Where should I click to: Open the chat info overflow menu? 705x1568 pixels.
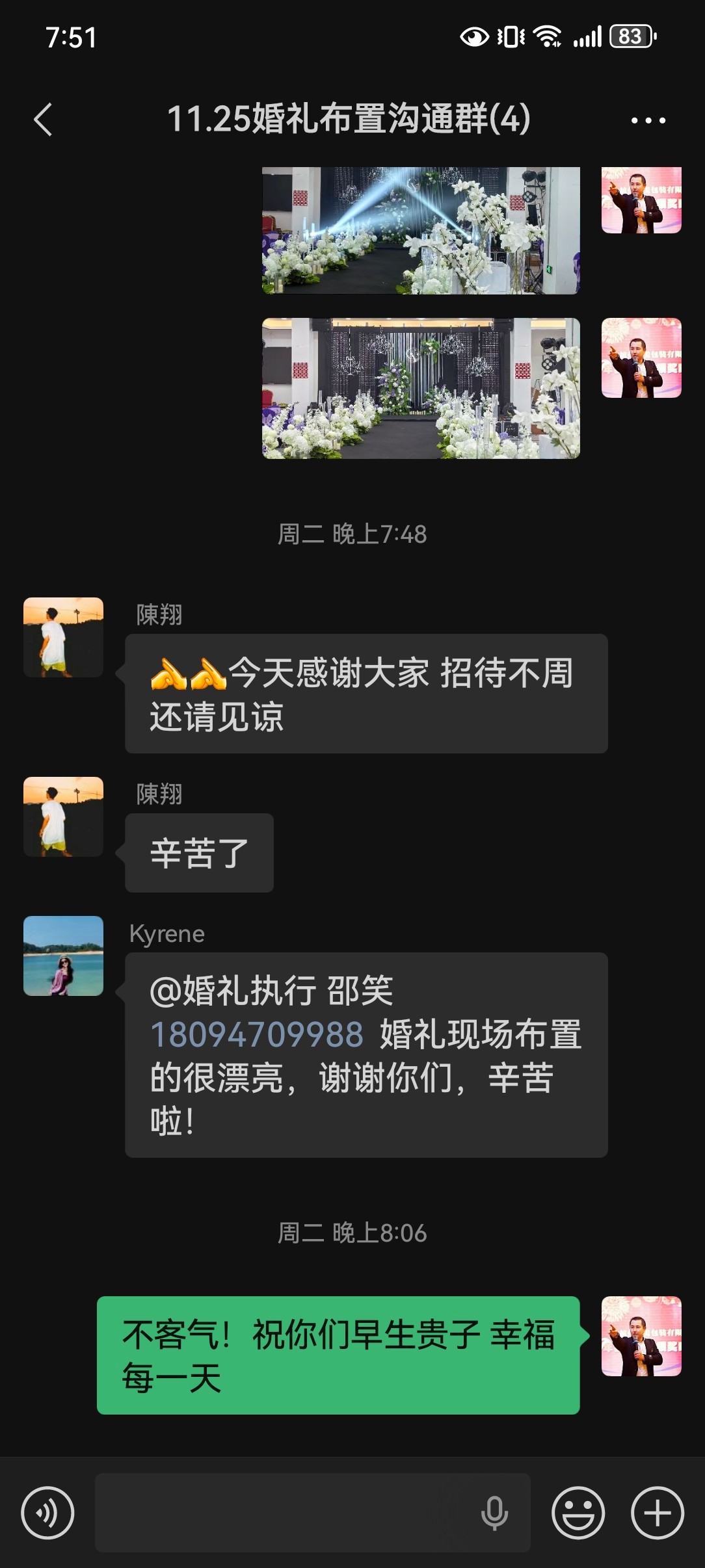pyautogui.click(x=648, y=120)
